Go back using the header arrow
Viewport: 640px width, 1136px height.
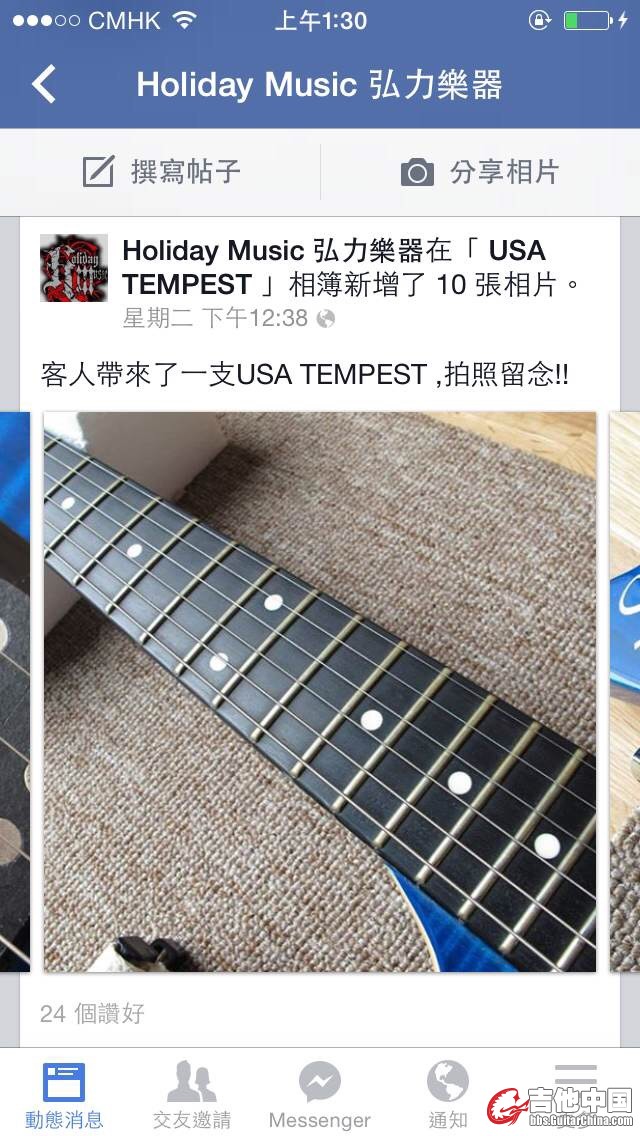44,85
